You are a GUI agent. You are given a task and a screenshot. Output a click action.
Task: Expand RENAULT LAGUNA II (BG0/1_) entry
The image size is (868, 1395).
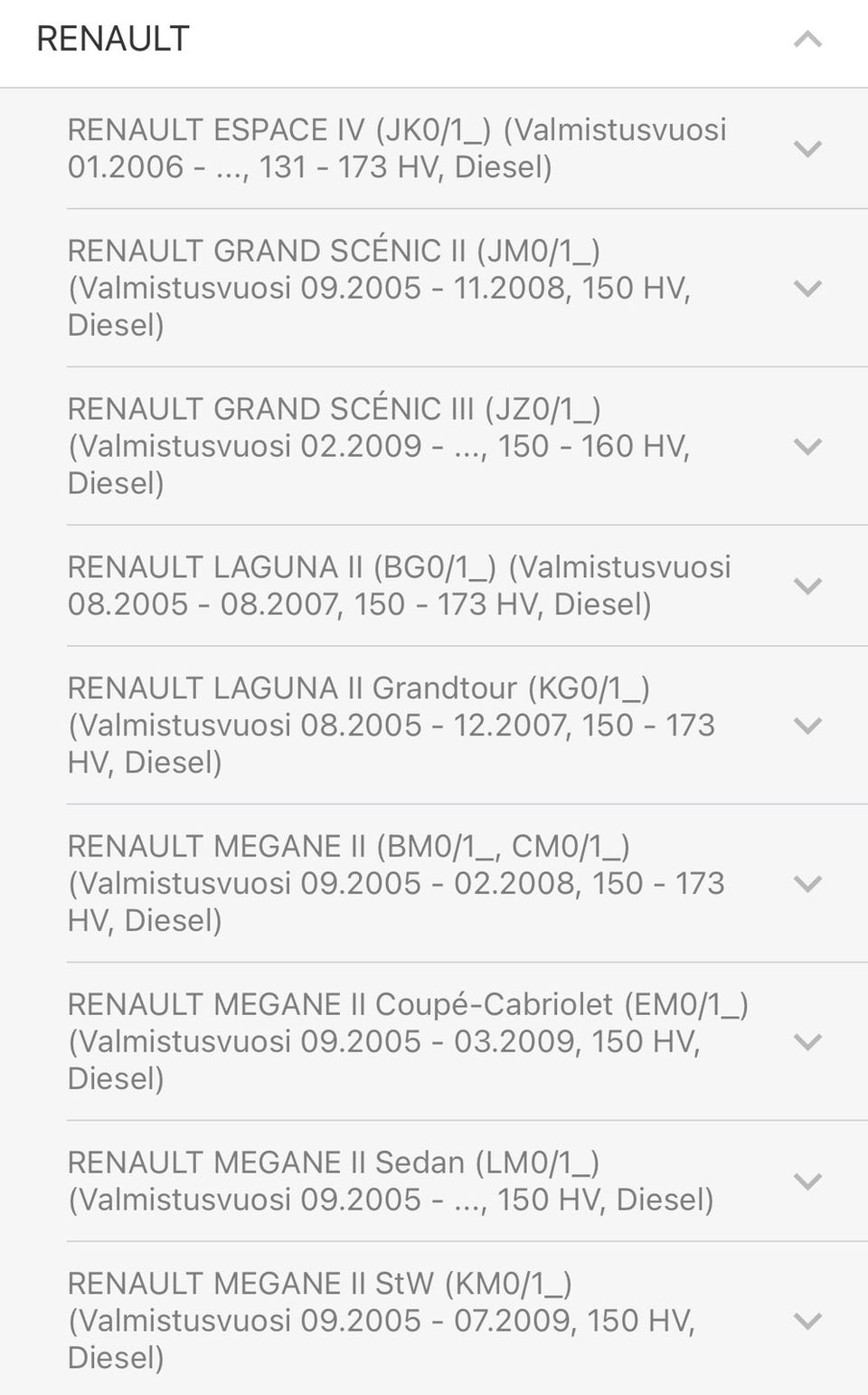coord(807,585)
